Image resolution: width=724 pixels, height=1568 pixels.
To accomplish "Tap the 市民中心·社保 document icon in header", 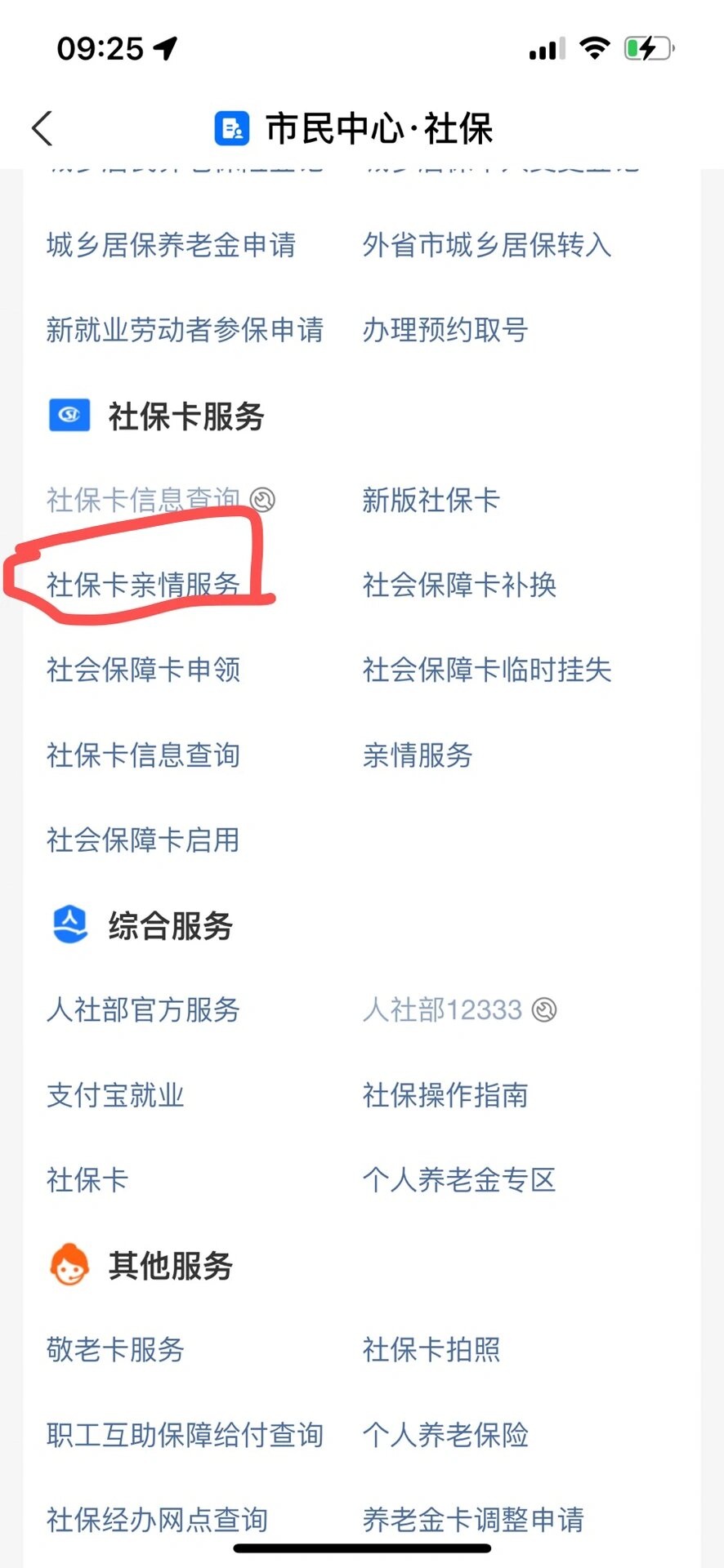I will point(231,127).
